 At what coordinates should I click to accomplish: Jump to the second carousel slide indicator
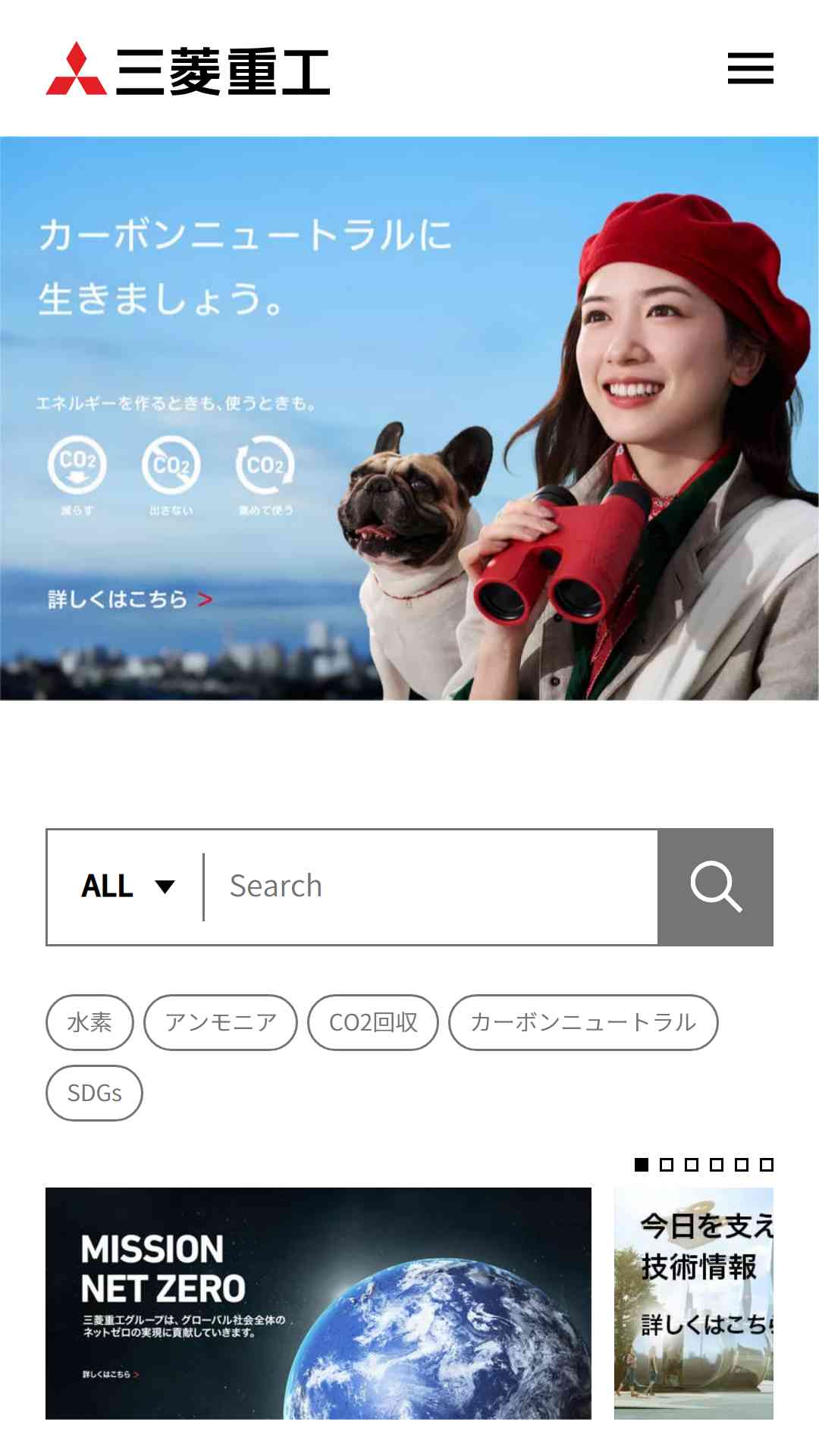click(667, 1164)
